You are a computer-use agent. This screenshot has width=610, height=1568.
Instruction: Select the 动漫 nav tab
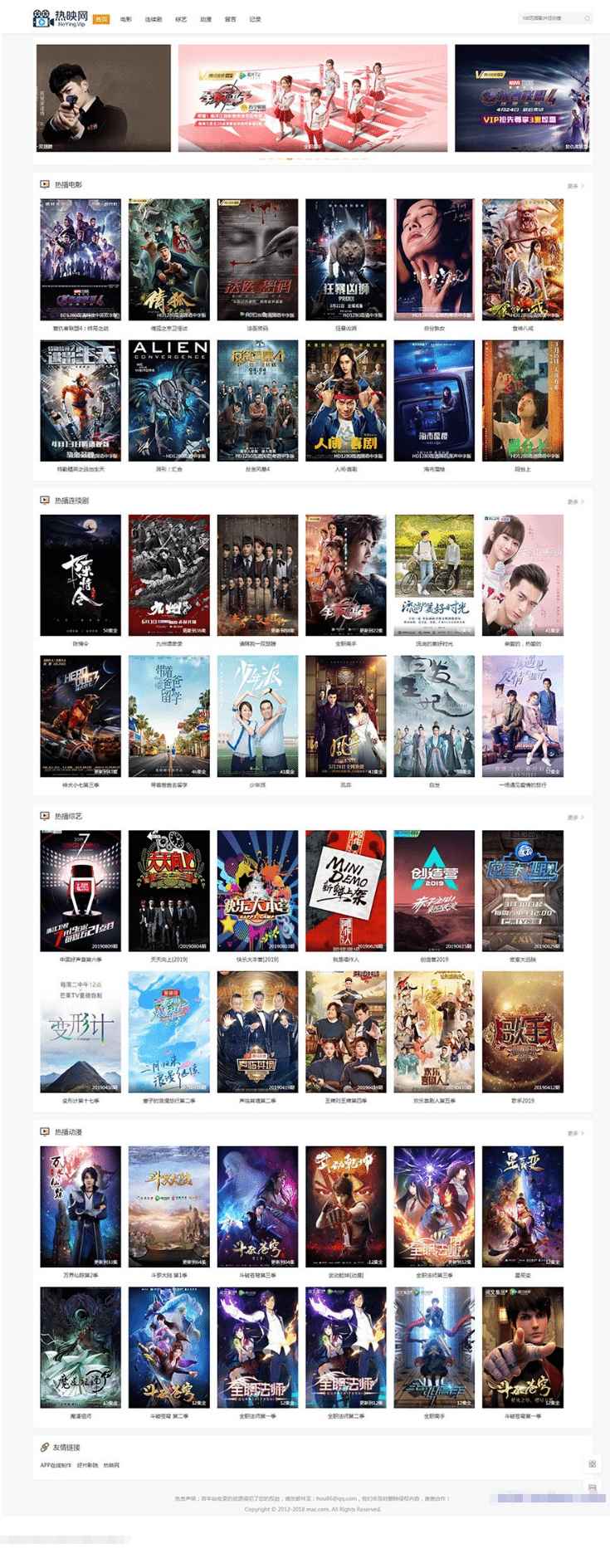(205, 18)
